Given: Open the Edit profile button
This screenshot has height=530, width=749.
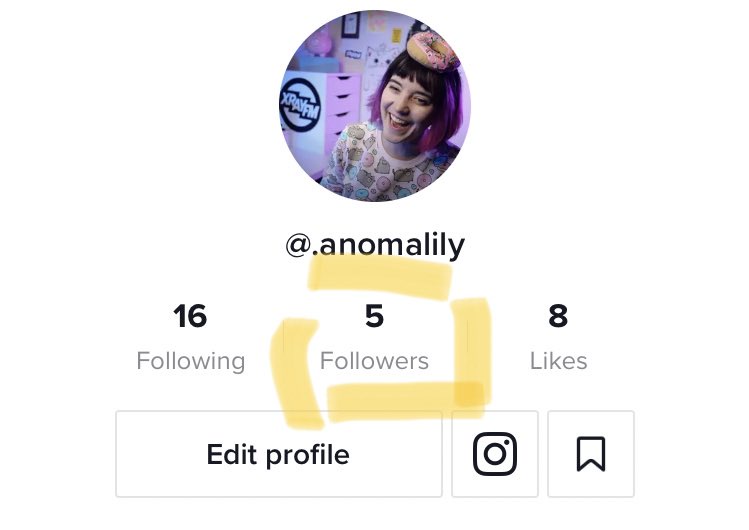Looking at the screenshot, I should pos(278,454).
